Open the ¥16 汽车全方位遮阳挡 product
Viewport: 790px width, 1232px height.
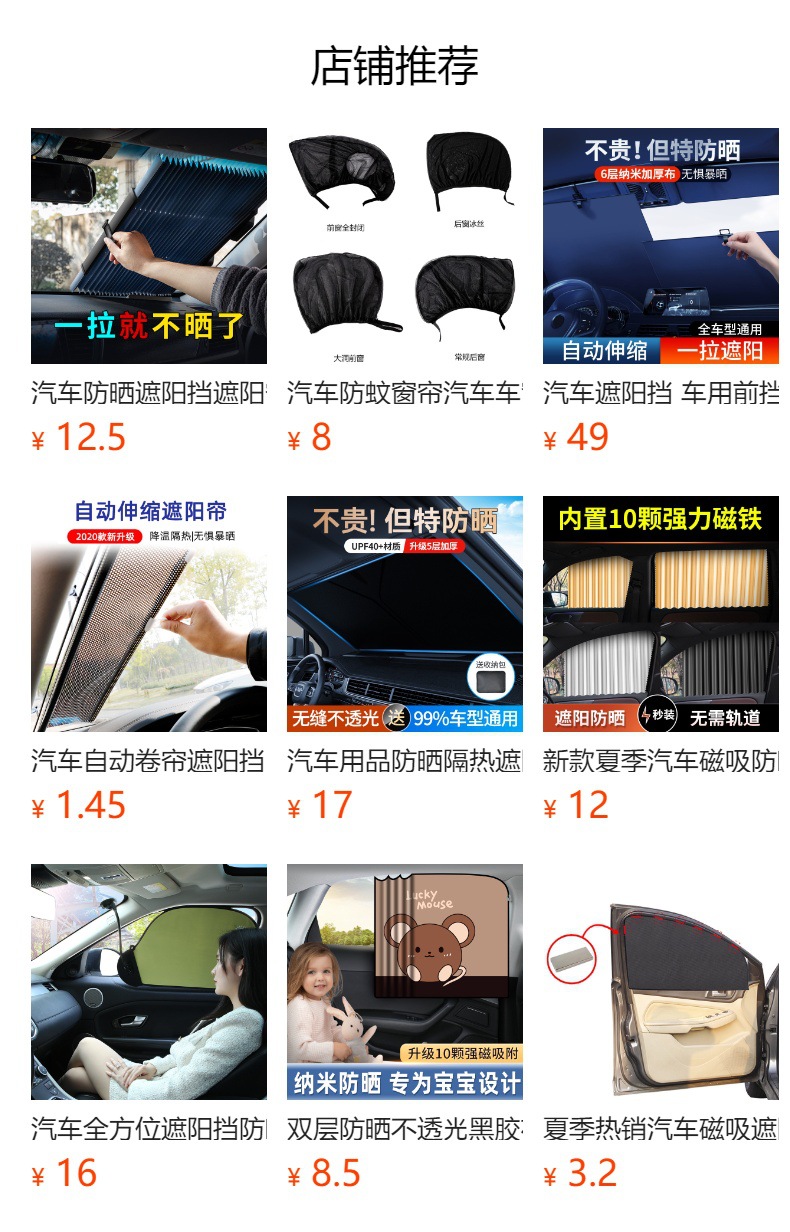click(x=149, y=982)
